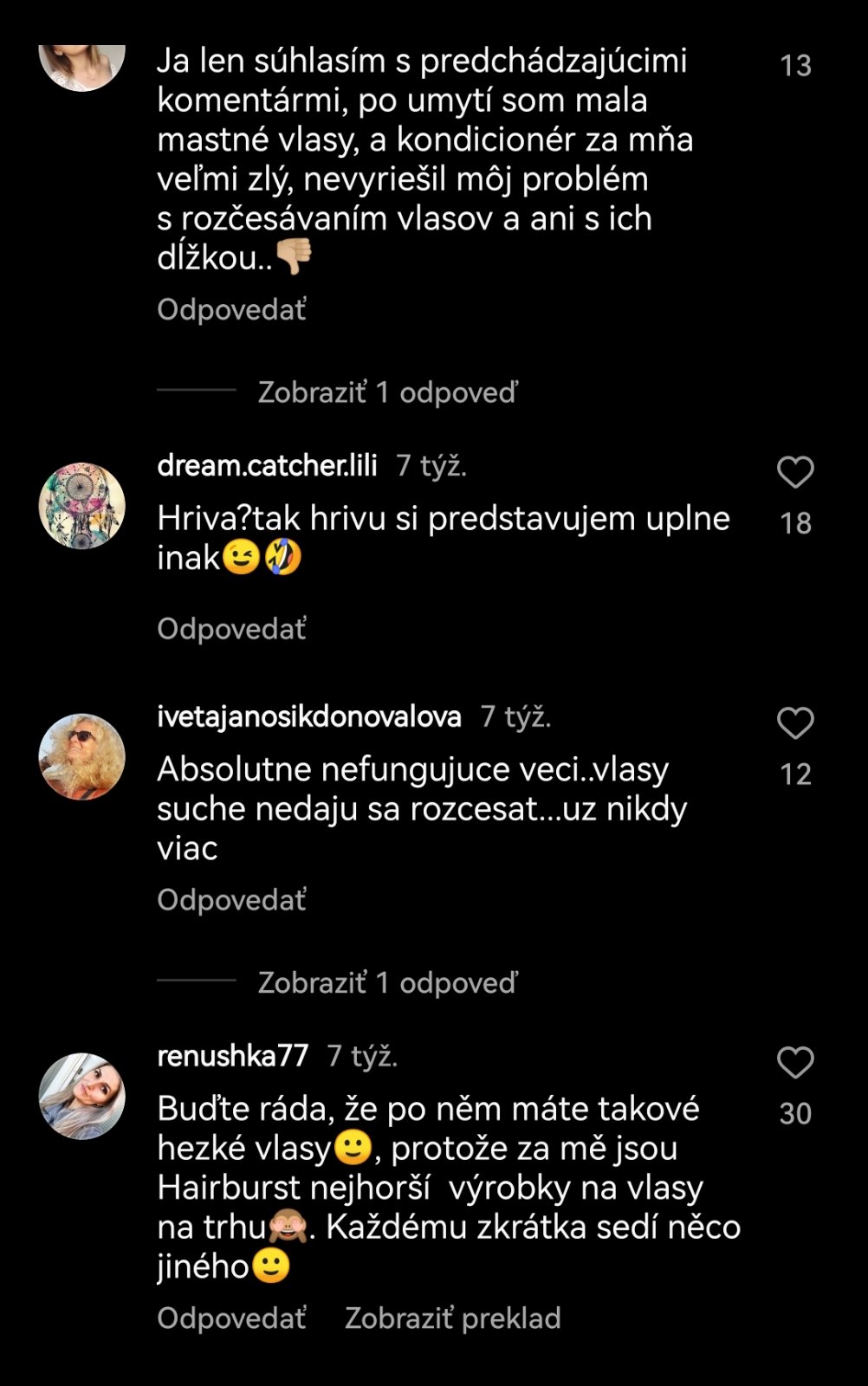Open dream.catcher.lili's username link
This screenshot has width=868, height=1386.
pos(267,465)
